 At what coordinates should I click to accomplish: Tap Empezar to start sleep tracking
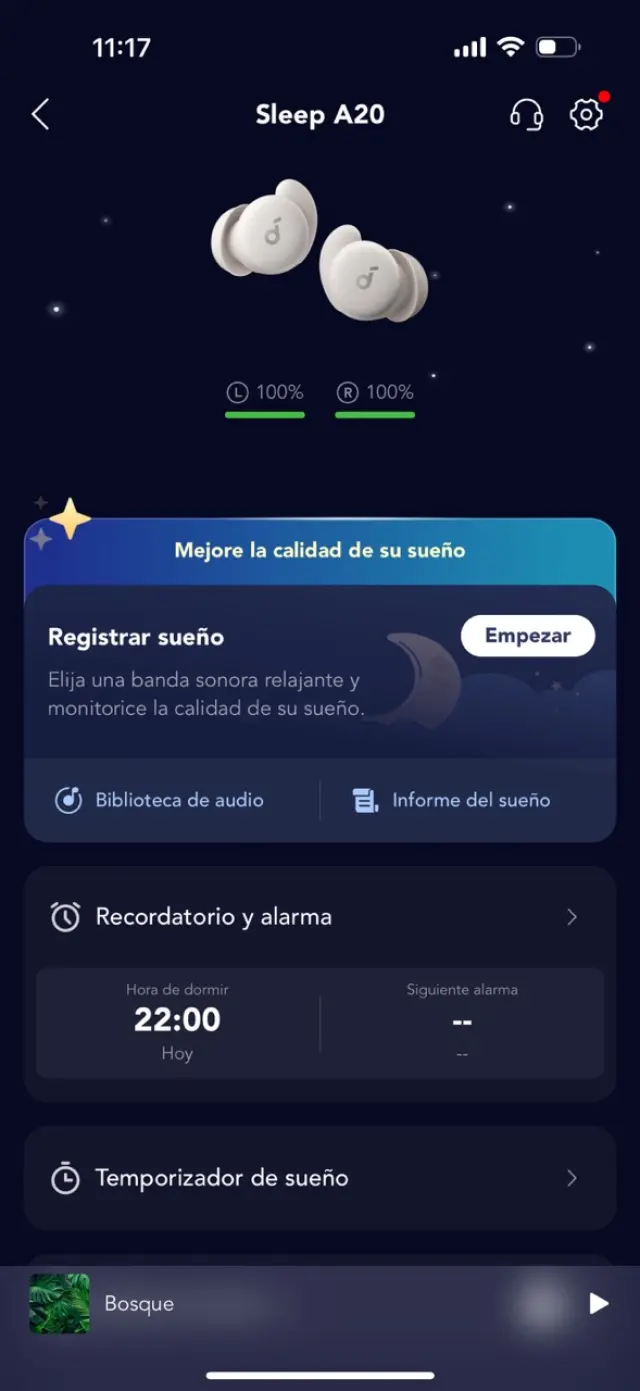pyautogui.click(x=527, y=636)
